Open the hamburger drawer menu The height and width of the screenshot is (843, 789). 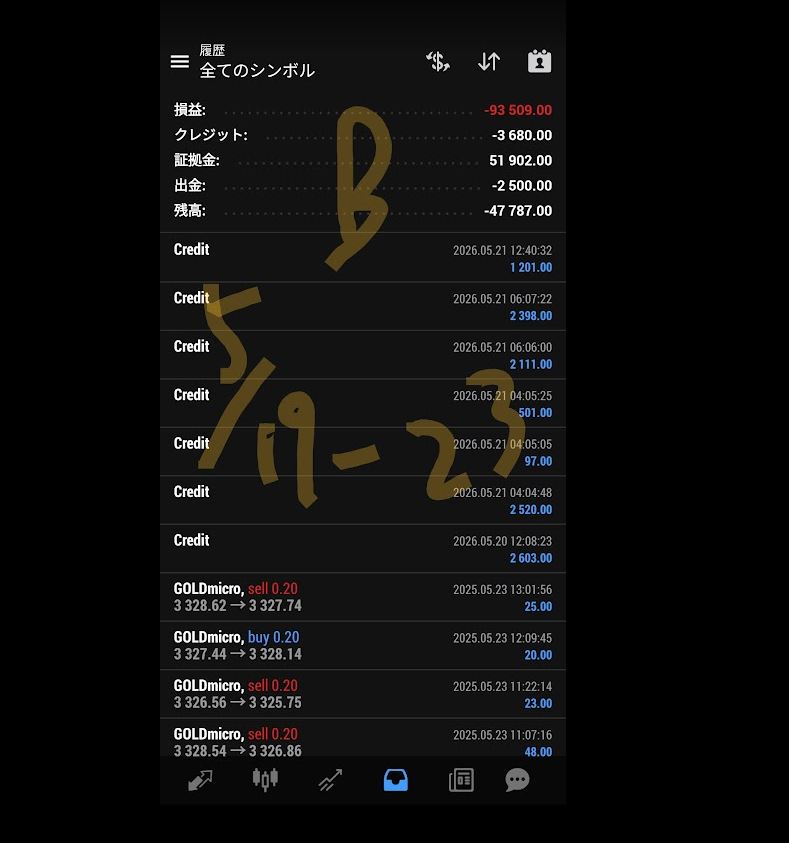180,62
